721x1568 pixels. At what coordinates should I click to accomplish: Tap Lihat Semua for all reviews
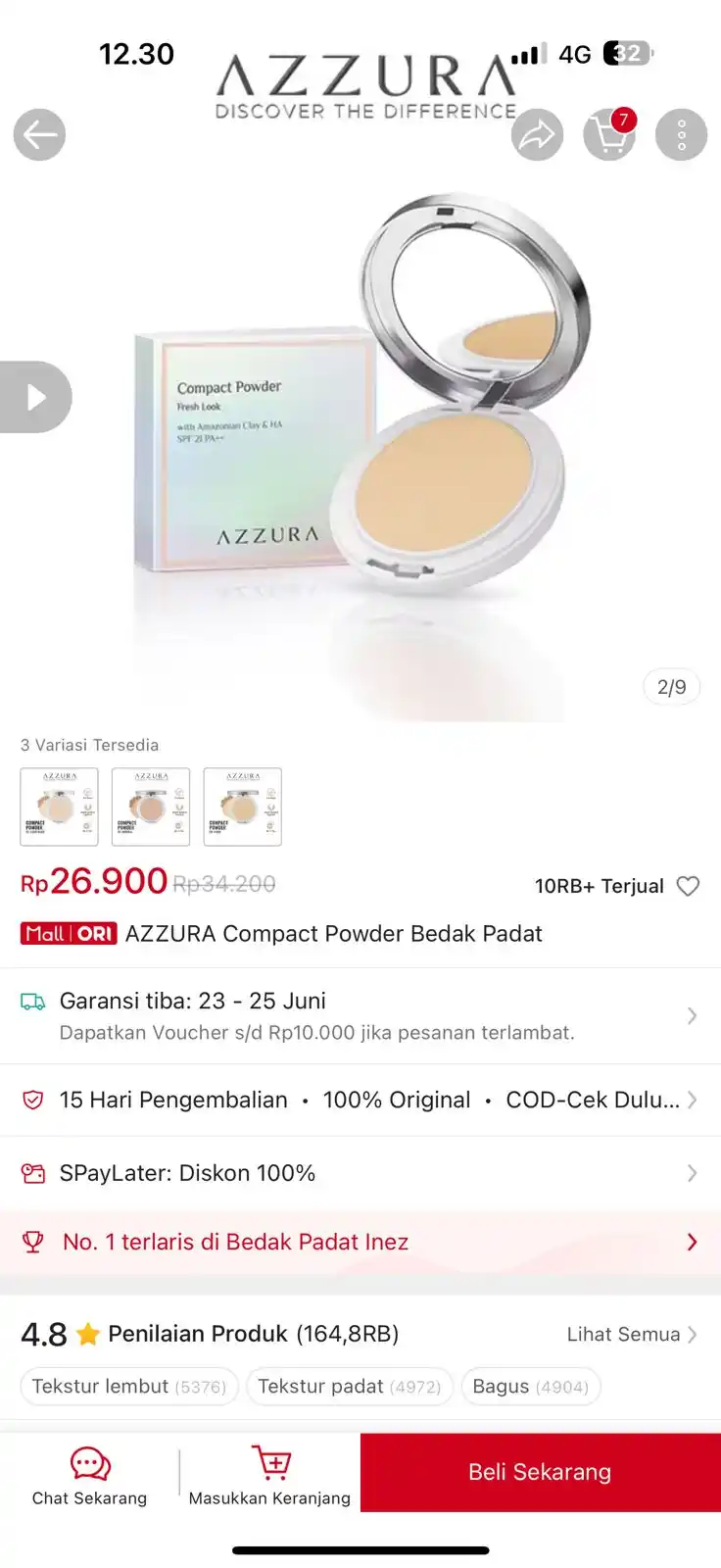(632, 1334)
